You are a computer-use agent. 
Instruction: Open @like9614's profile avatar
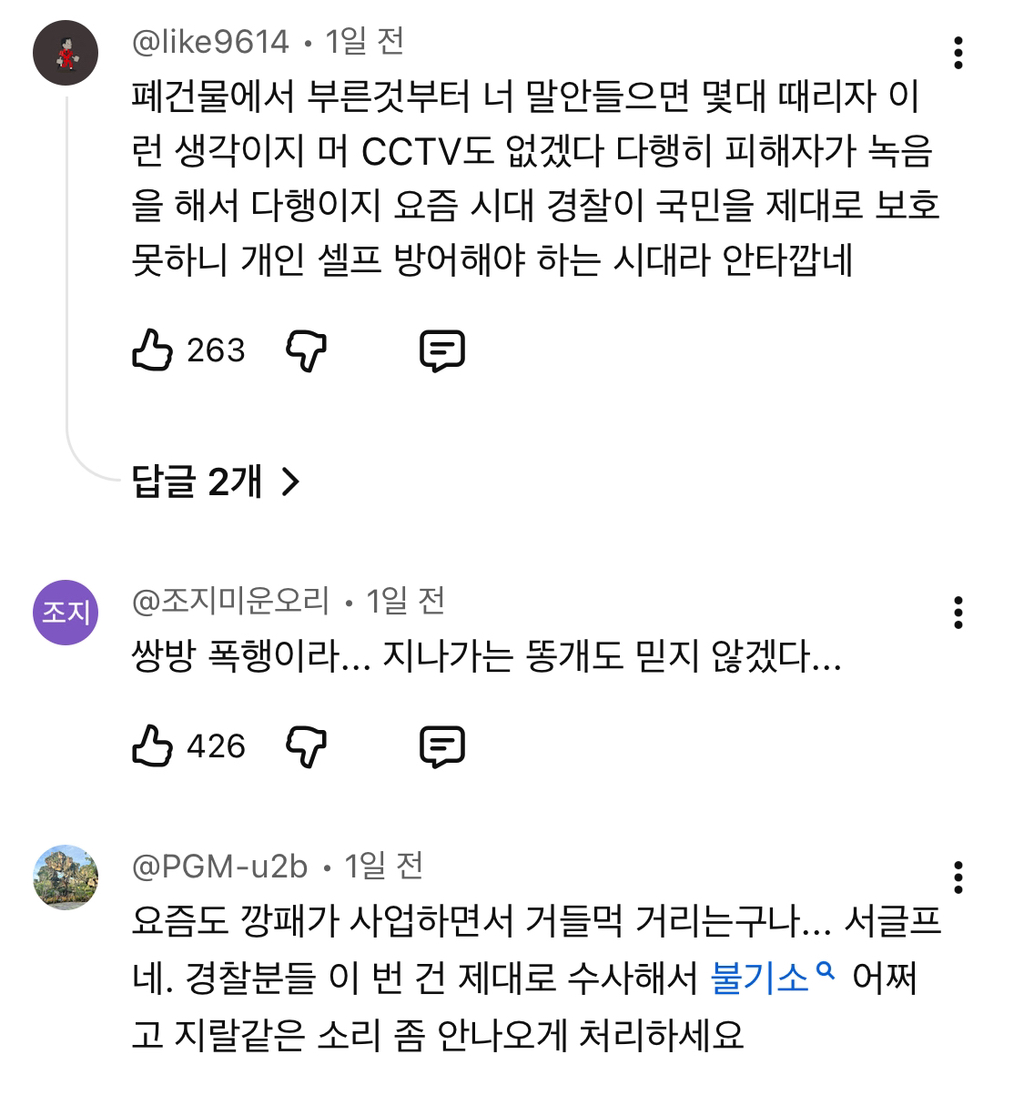(66, 53)
